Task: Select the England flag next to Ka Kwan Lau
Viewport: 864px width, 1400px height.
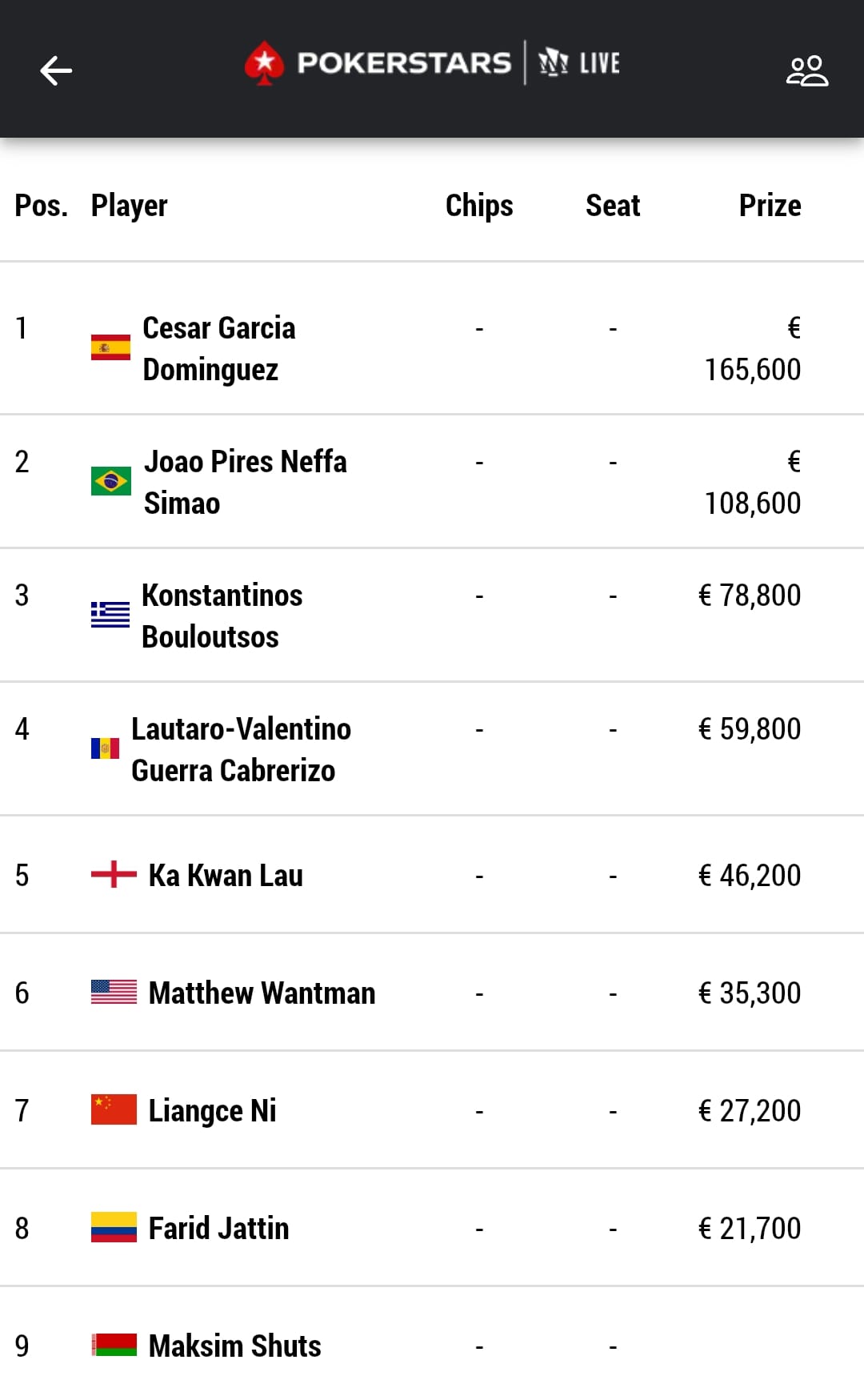Action: click(x=115, y=874)
